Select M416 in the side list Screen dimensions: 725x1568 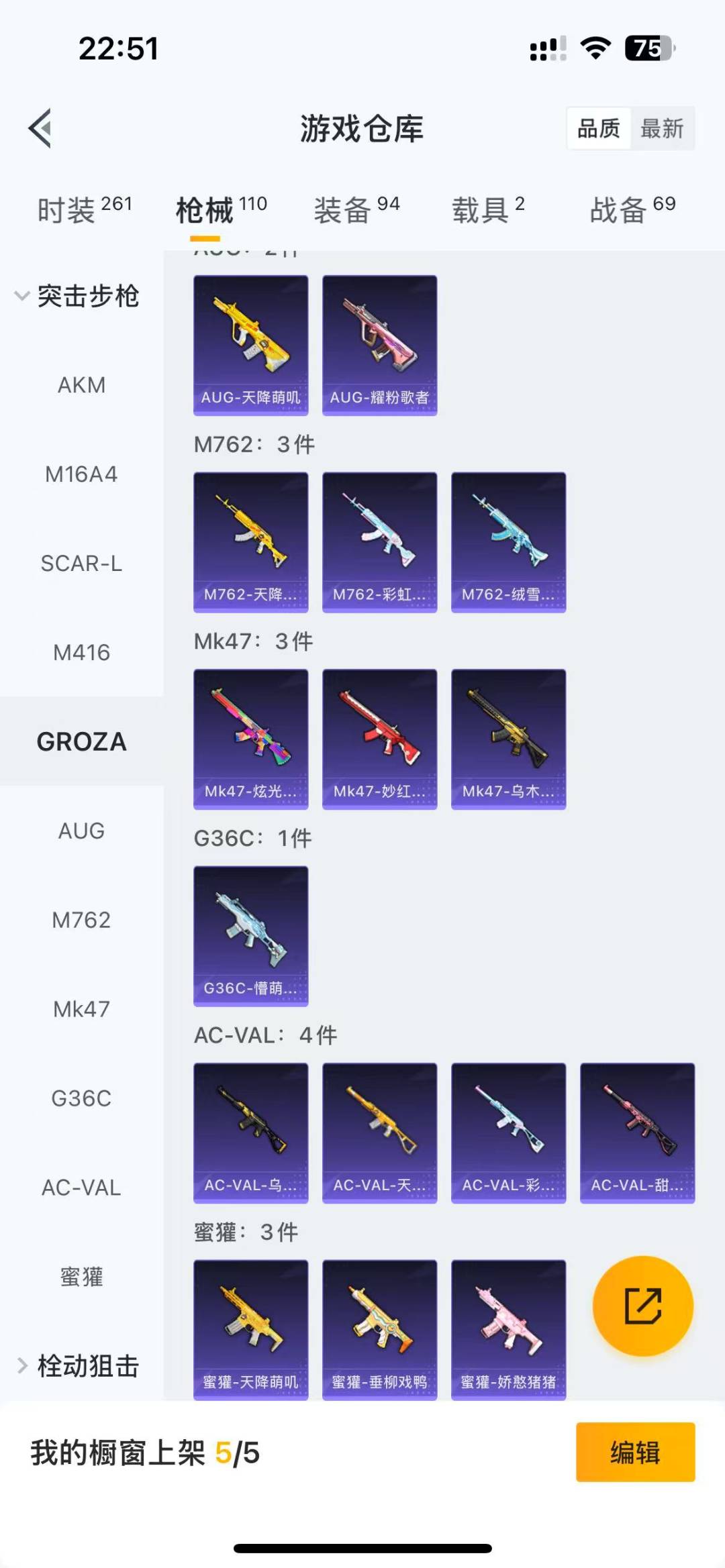coord(81,652)
